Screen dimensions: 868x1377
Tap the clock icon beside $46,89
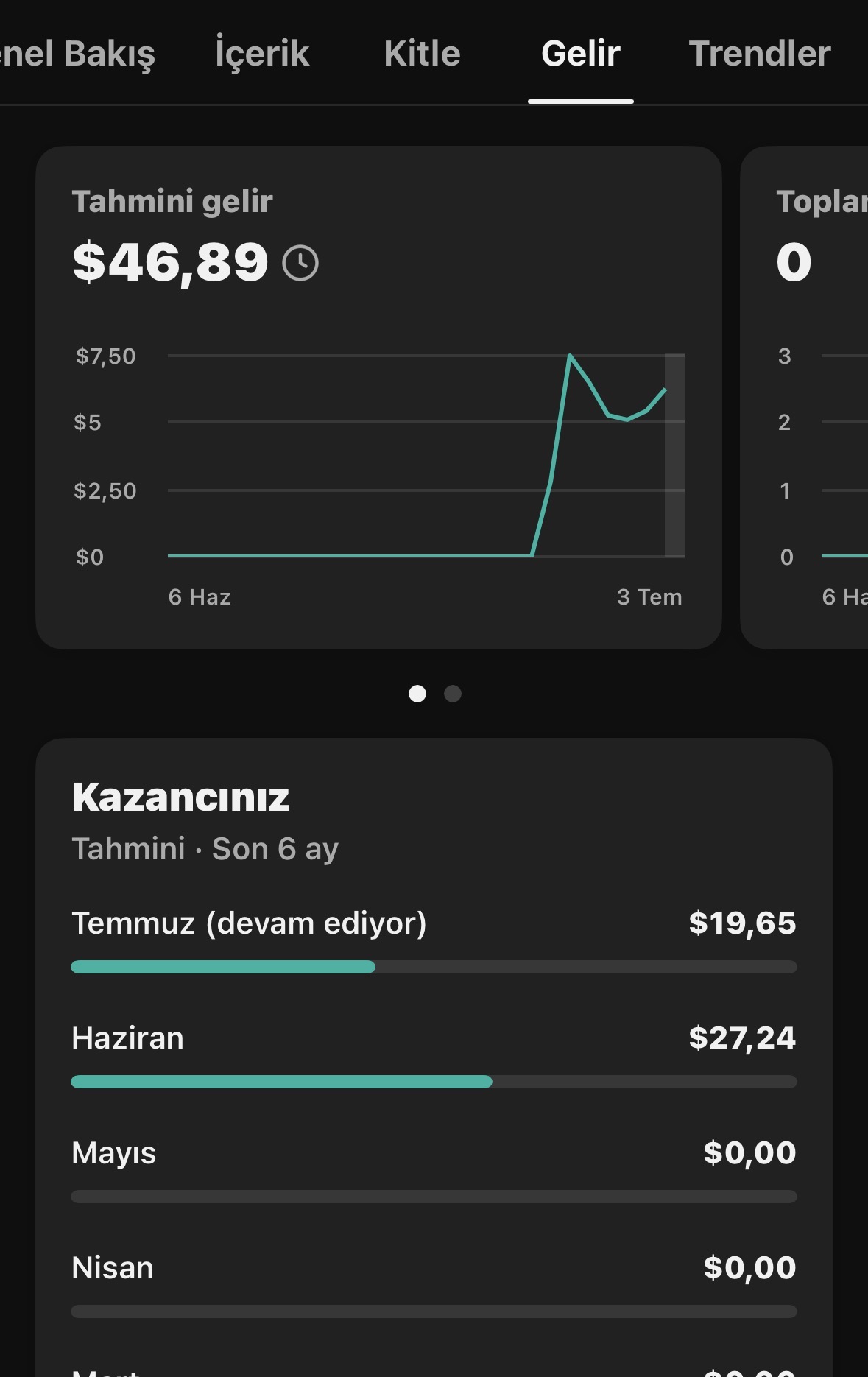300,263
